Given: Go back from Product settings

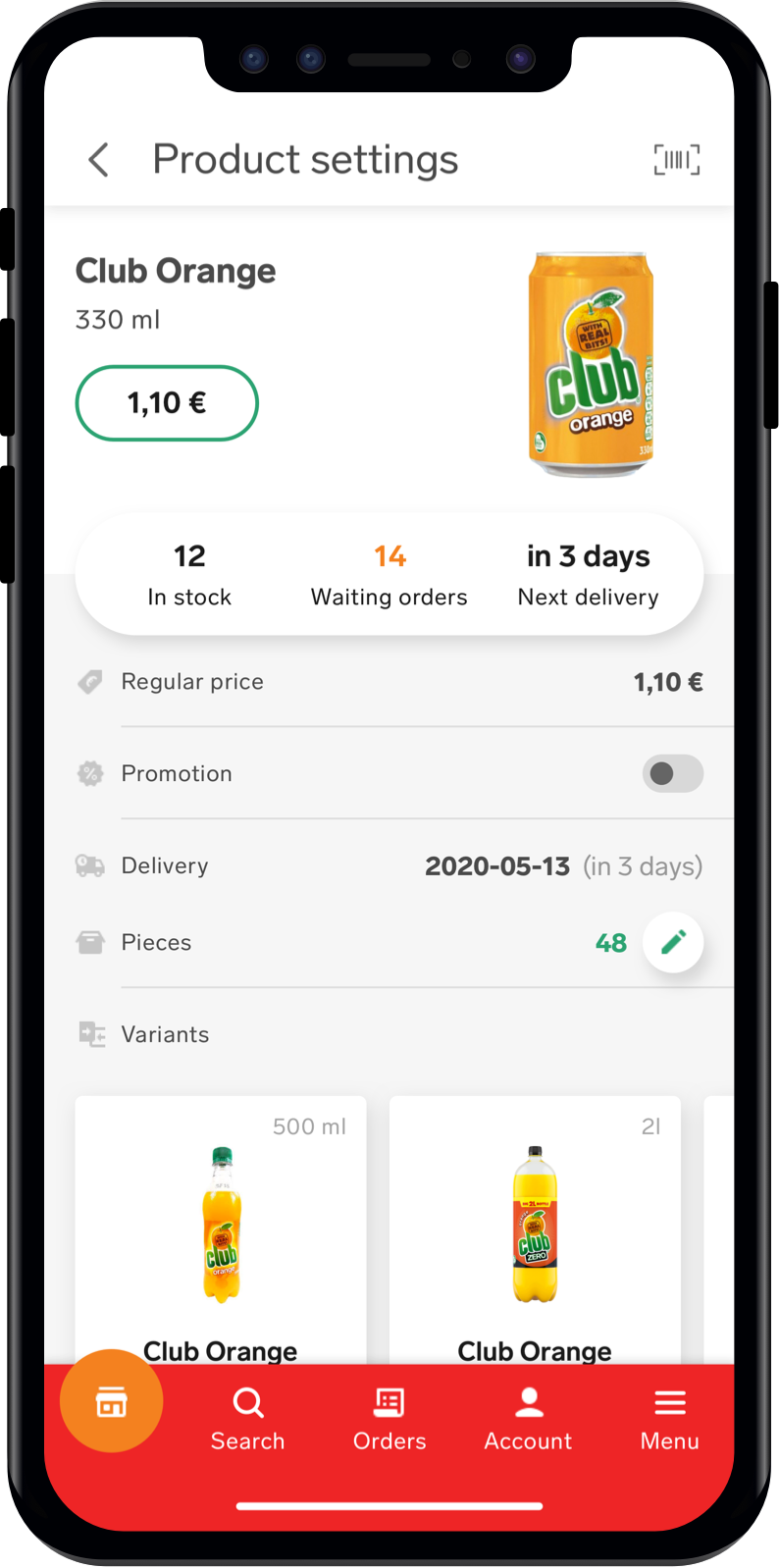Looking at the screenshot, I should point(98,160).
